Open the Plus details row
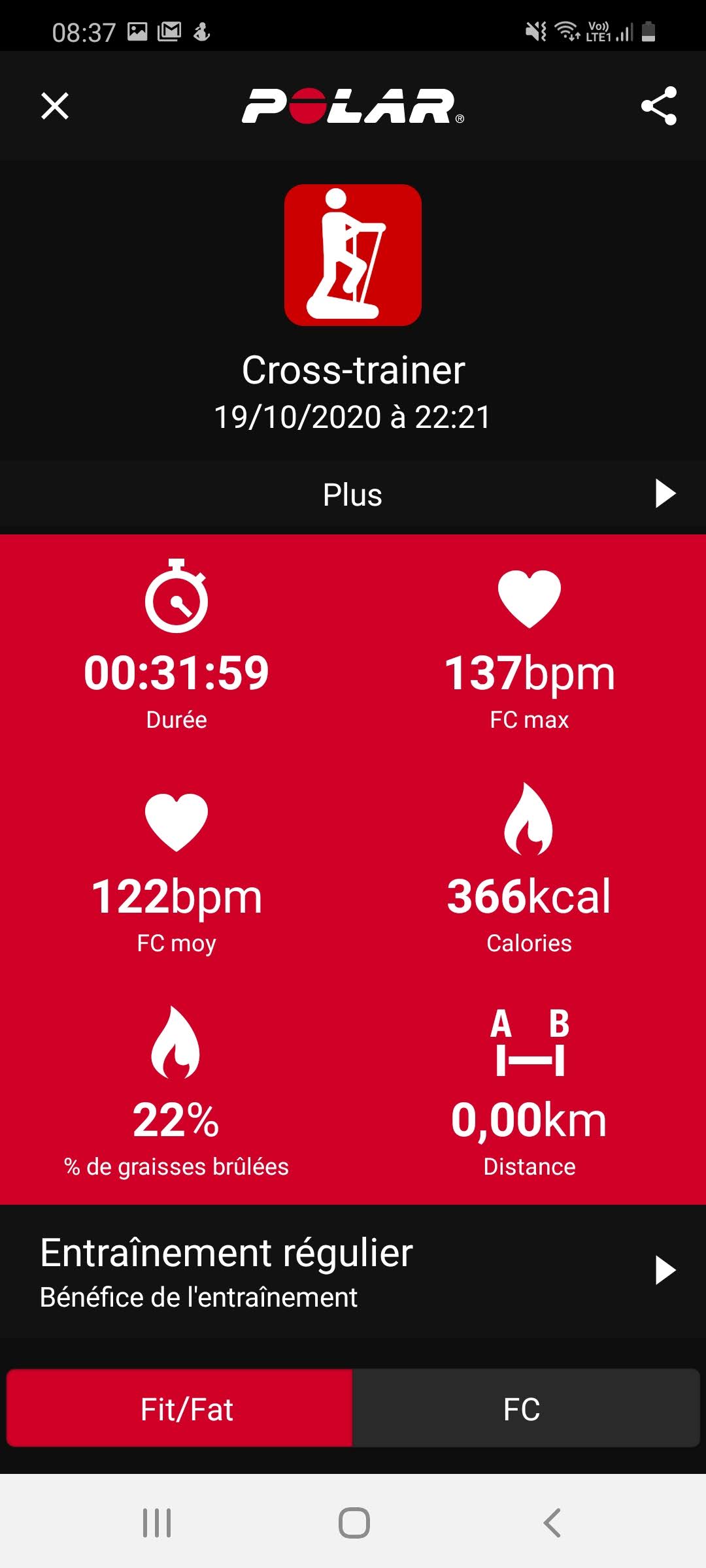 (x=353, y=495)
